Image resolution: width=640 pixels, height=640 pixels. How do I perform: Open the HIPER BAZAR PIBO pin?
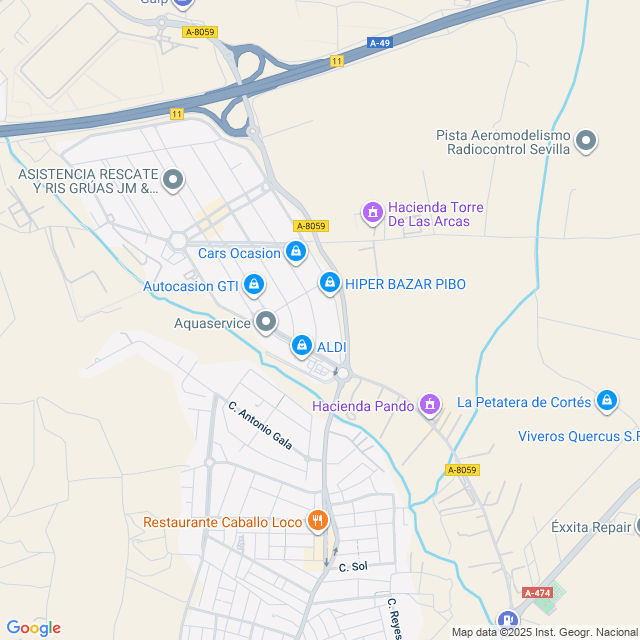point(329,283)
